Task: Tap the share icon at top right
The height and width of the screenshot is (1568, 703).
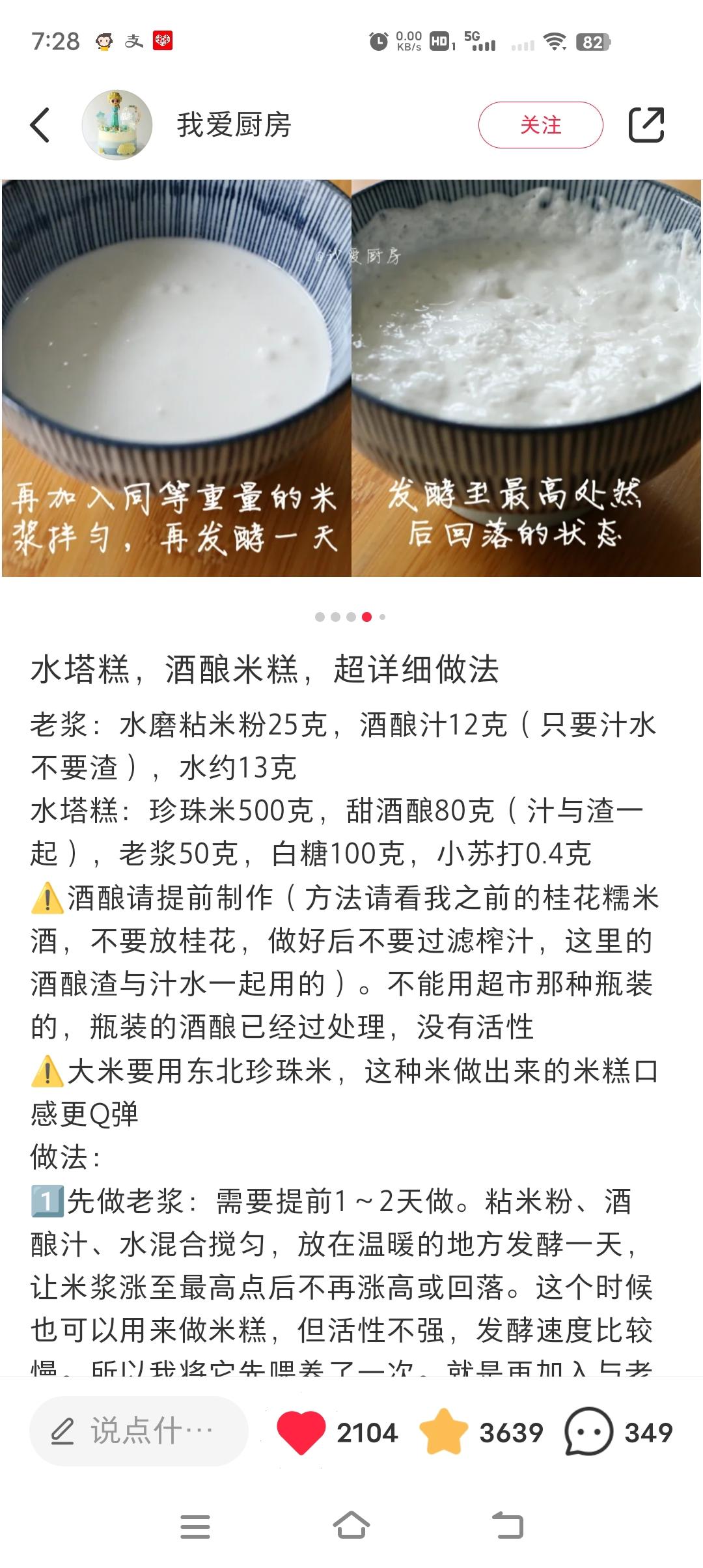Action: click(649, 125)
